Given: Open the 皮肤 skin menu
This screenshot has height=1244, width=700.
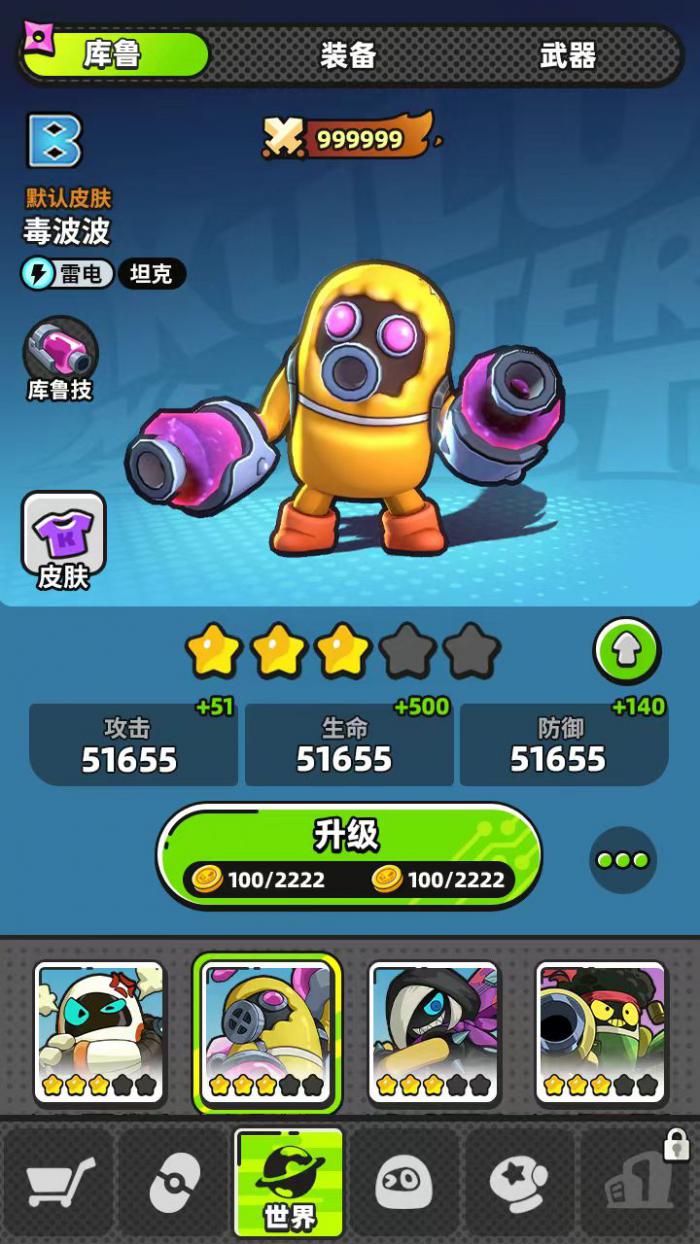Looking at the screenshot, I should (63, 540).
